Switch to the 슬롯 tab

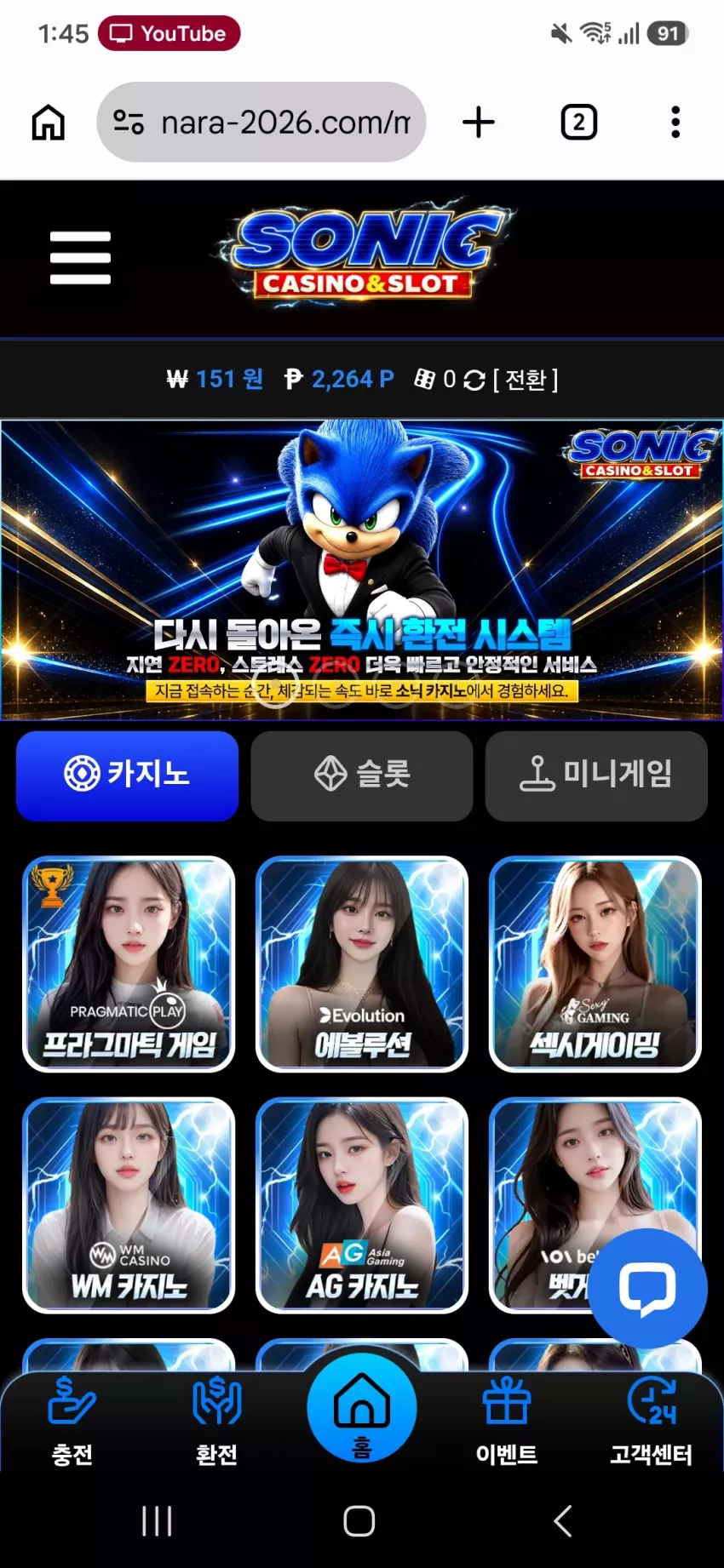coord(362,775)
